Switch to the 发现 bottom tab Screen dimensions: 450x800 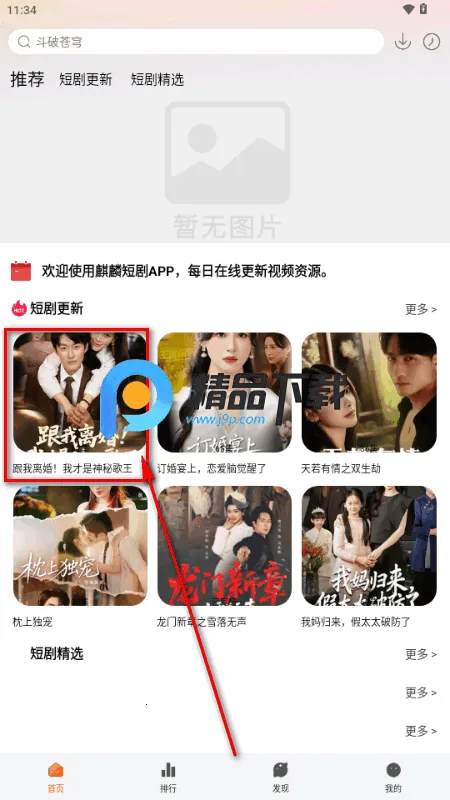pyautogui.click(x=281, y=778)
